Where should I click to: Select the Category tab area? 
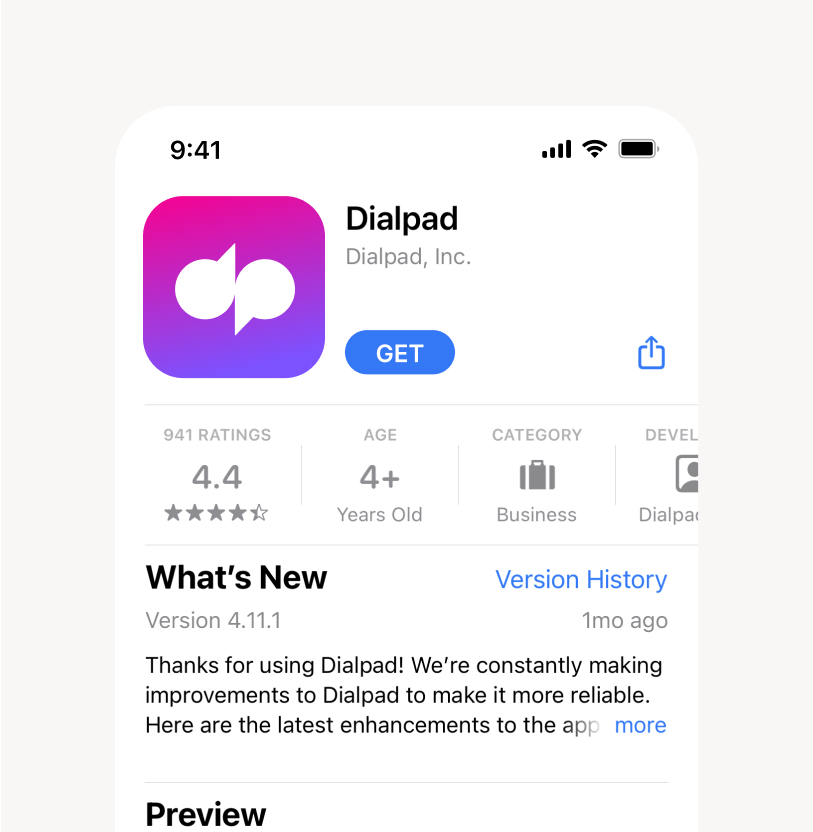click(536, 435)
